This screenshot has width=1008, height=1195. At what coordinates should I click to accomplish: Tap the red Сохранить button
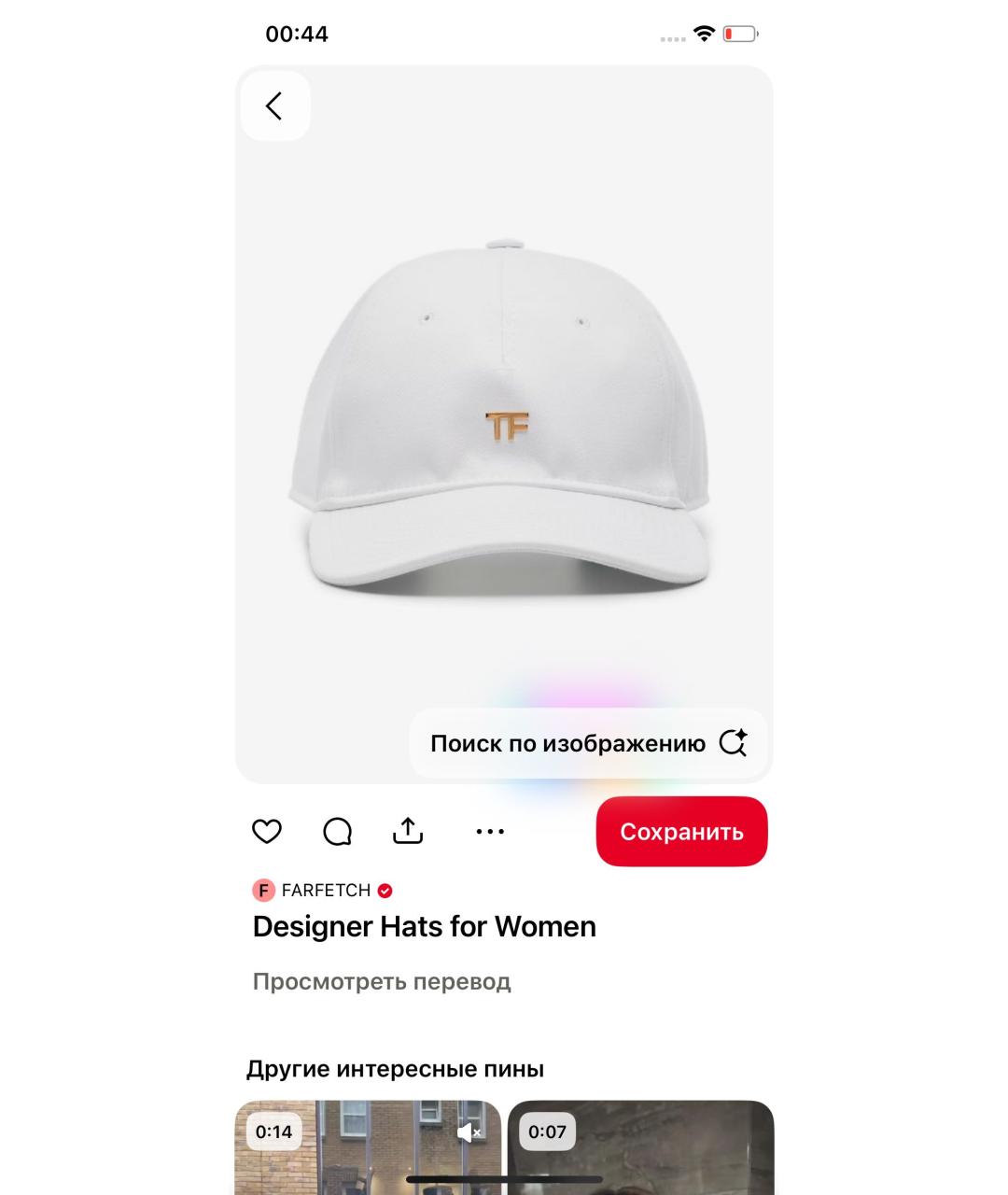tap(681, 831)
